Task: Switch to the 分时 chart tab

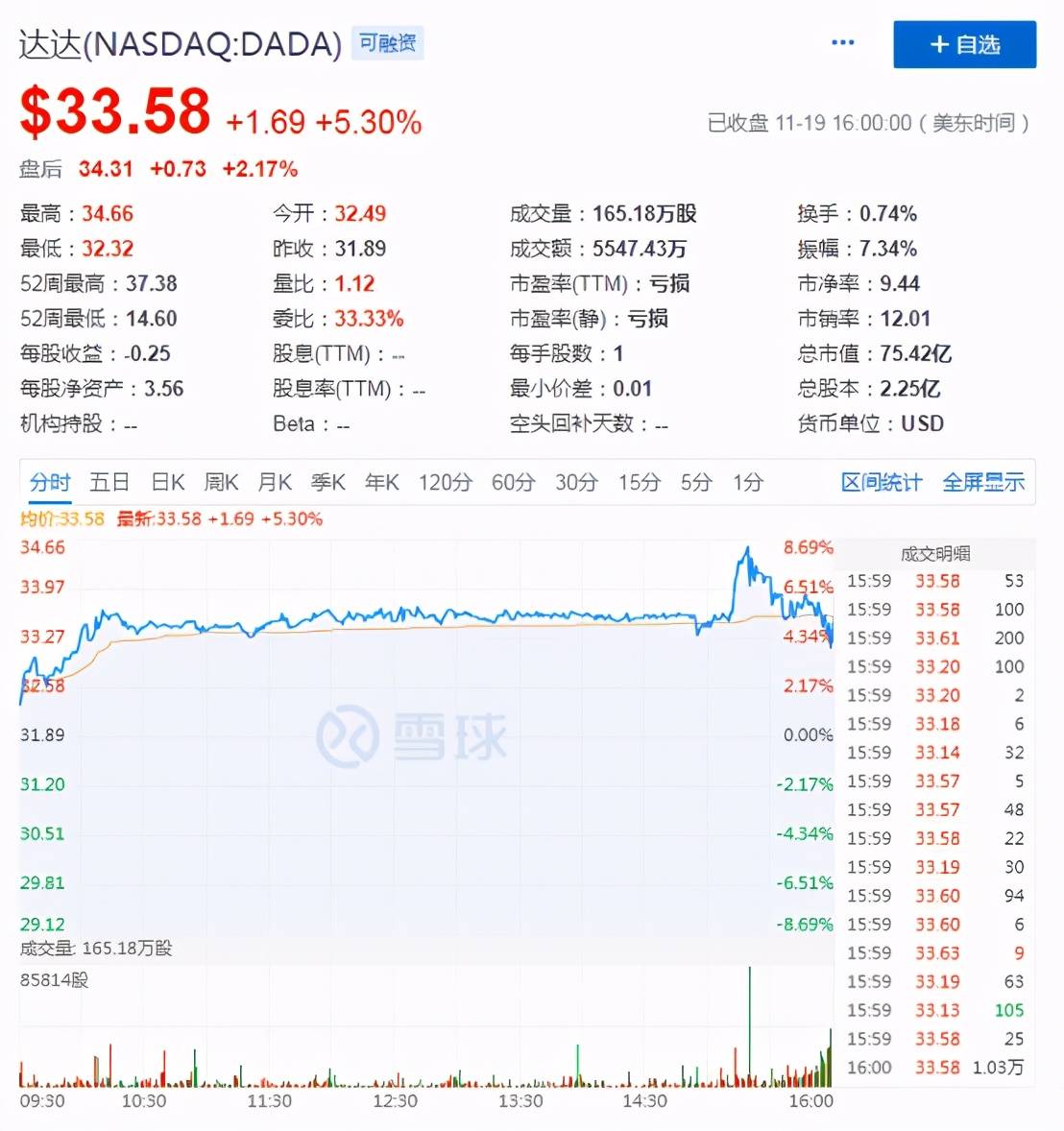Action: [50, 482]
